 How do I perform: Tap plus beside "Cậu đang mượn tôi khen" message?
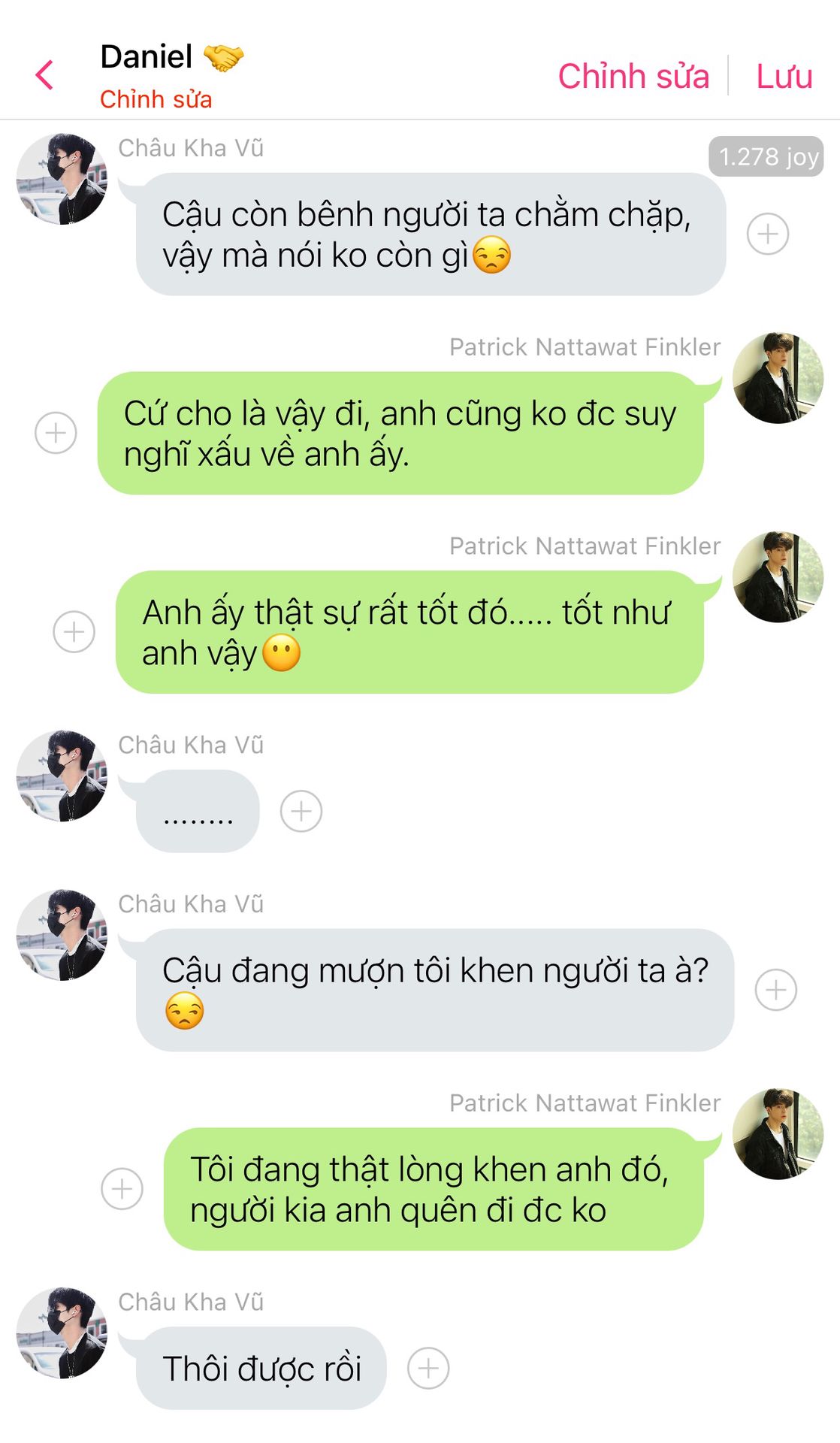coord(775,990)
